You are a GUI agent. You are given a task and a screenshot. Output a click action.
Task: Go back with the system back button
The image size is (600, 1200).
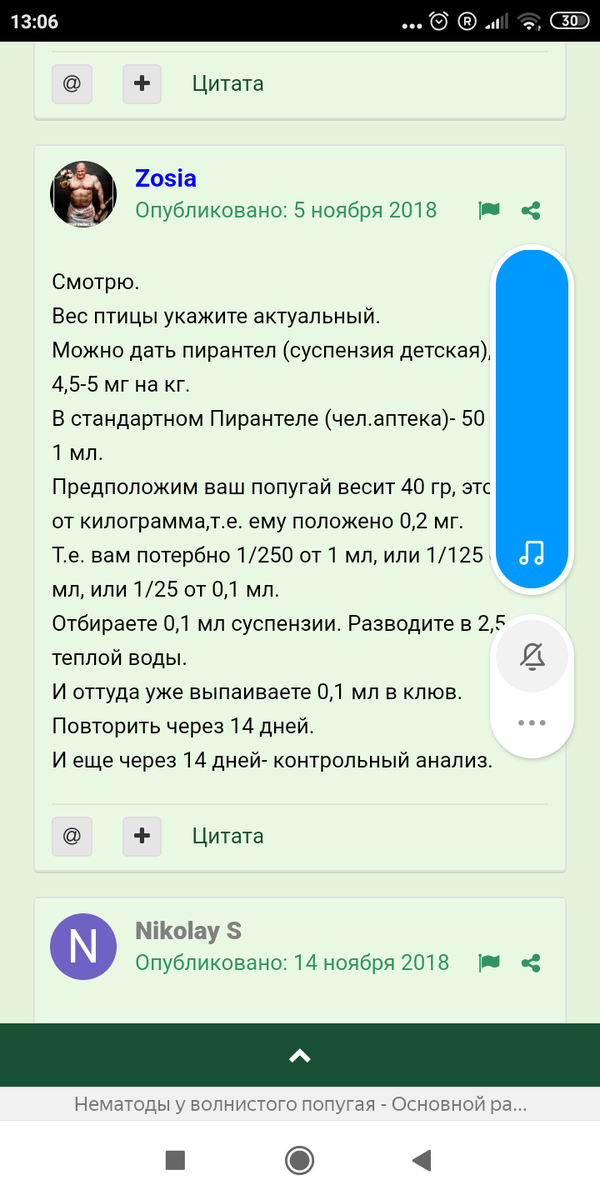click(x=422, y=1160)
